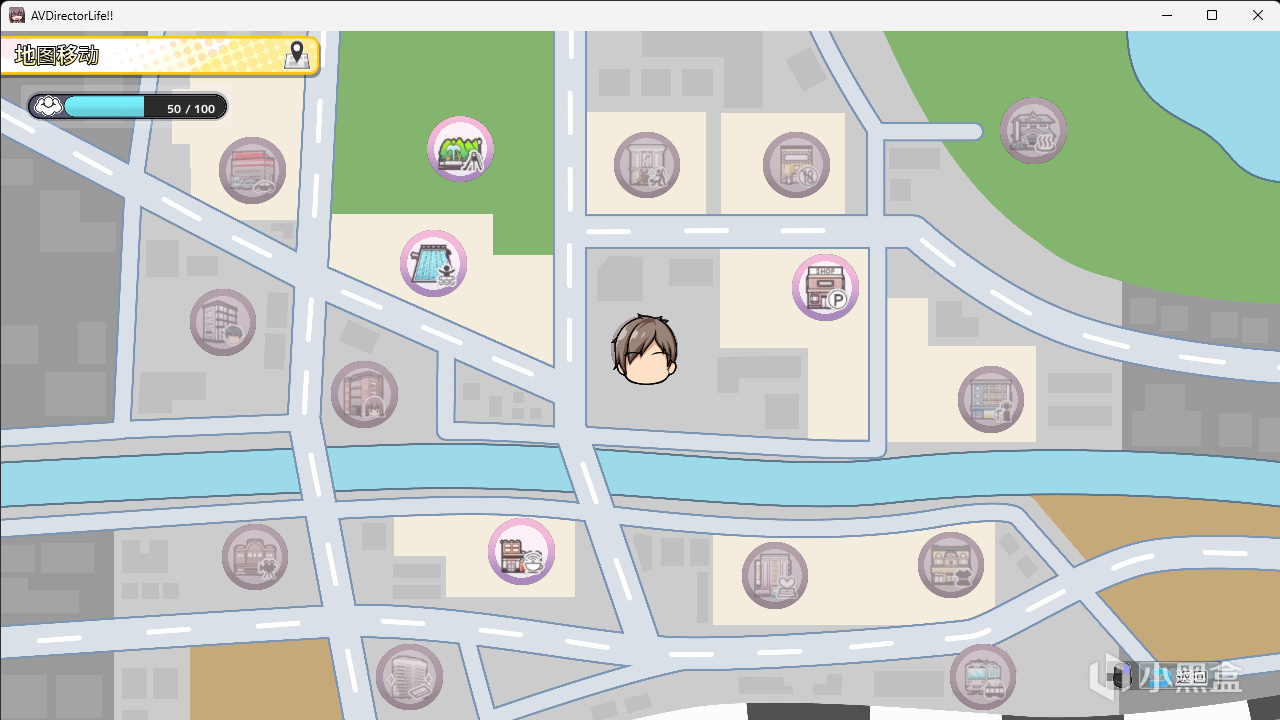Go to the park location icon
This screenshot has height=720, width=1280.
460,149
